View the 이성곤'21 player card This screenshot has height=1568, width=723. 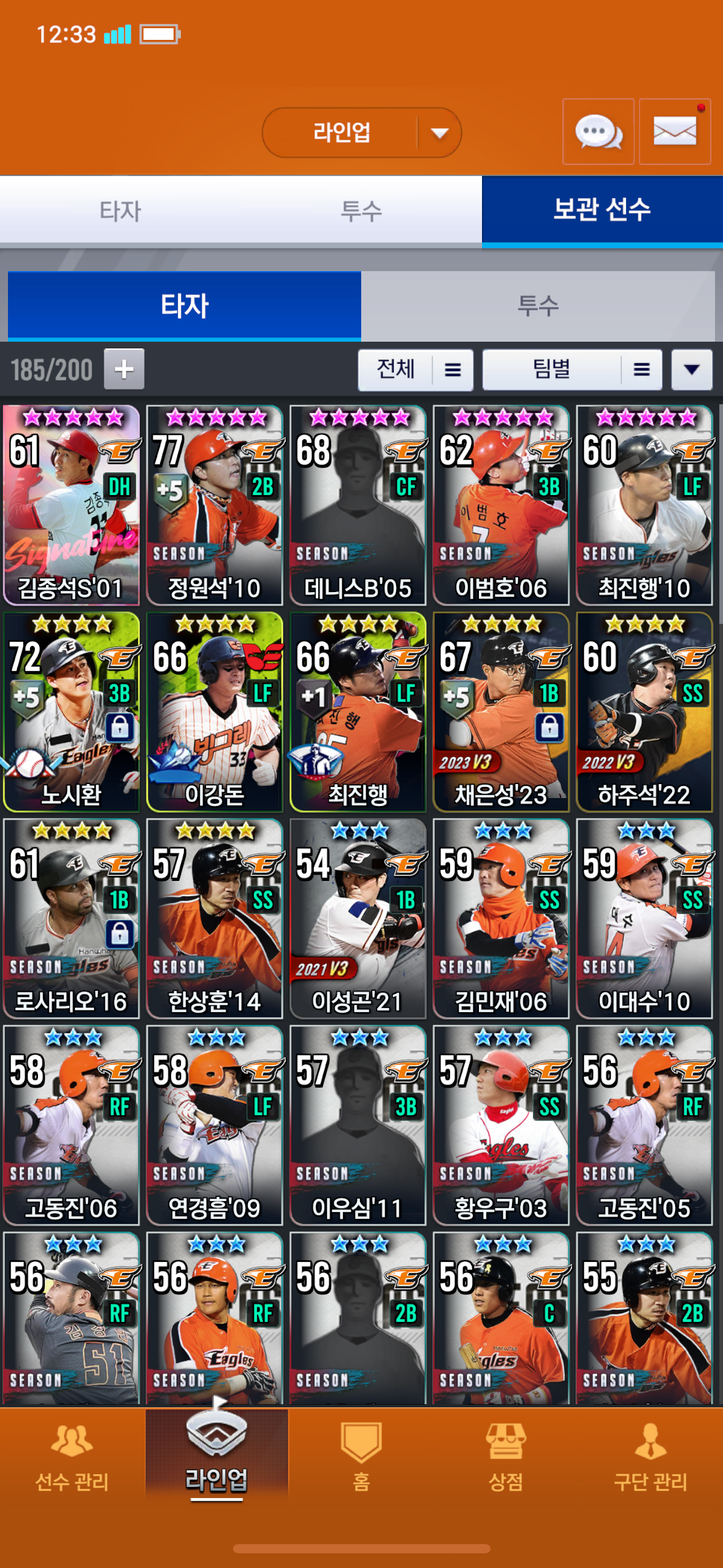click(x=358, y=918)
